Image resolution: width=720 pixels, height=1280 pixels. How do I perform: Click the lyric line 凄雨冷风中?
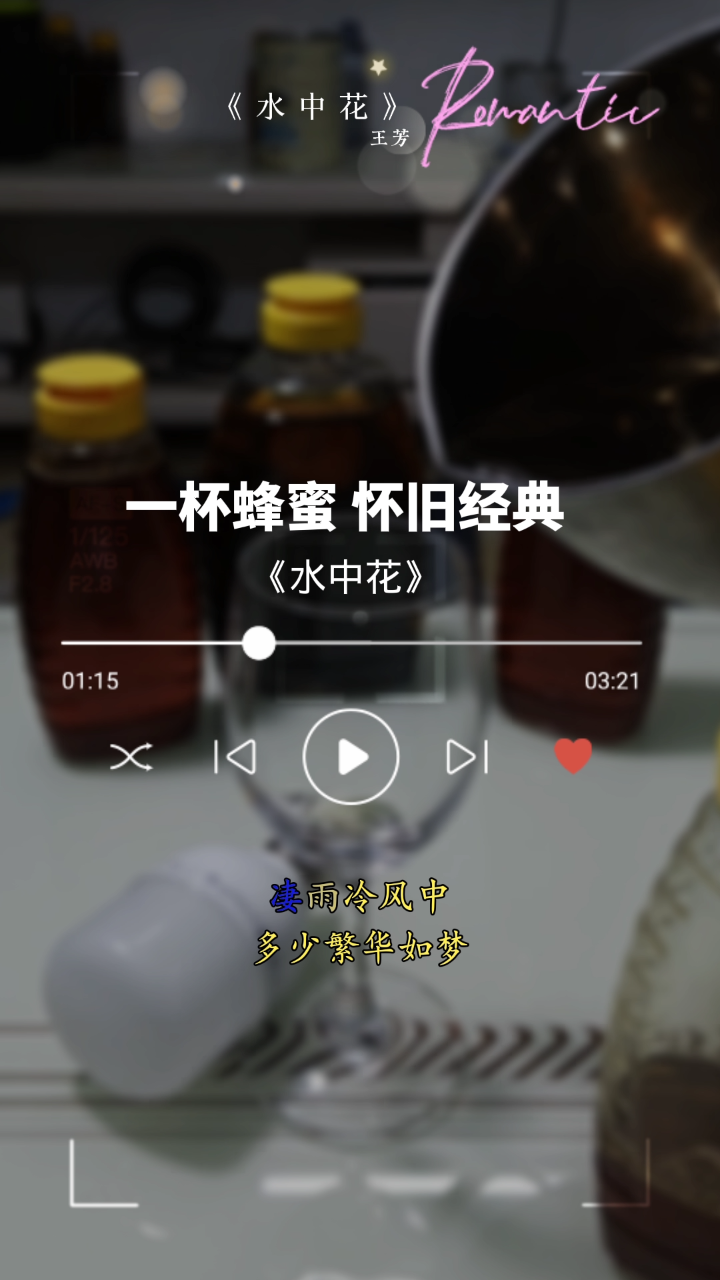(360, 899)
